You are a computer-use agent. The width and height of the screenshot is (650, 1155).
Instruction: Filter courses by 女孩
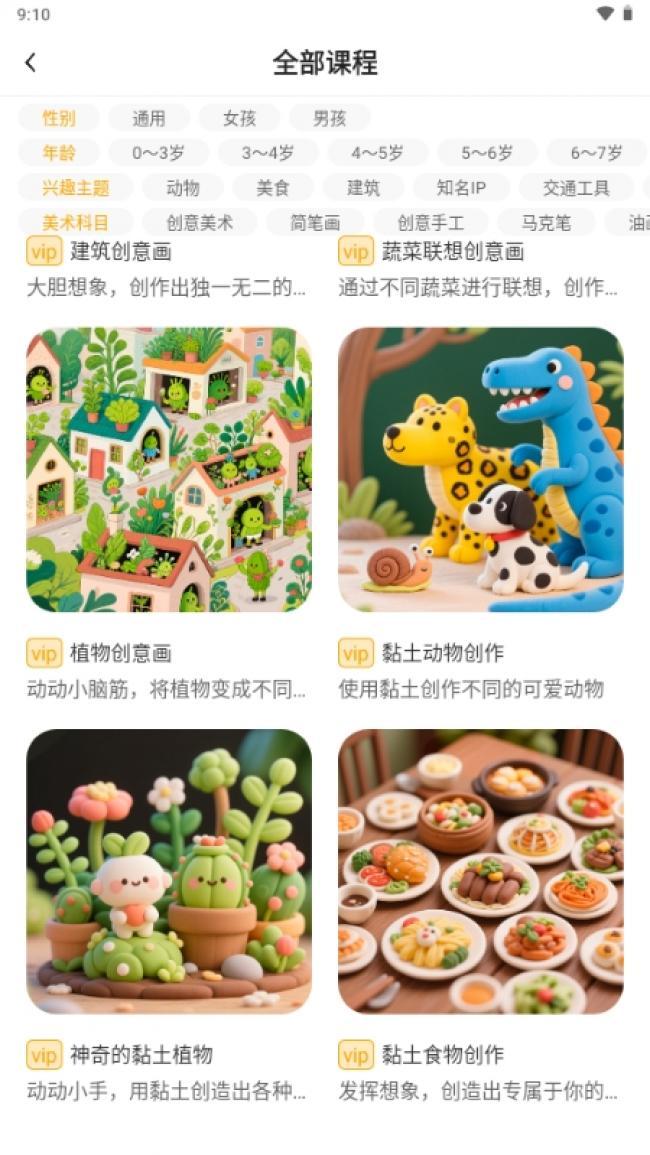(240, 118)
